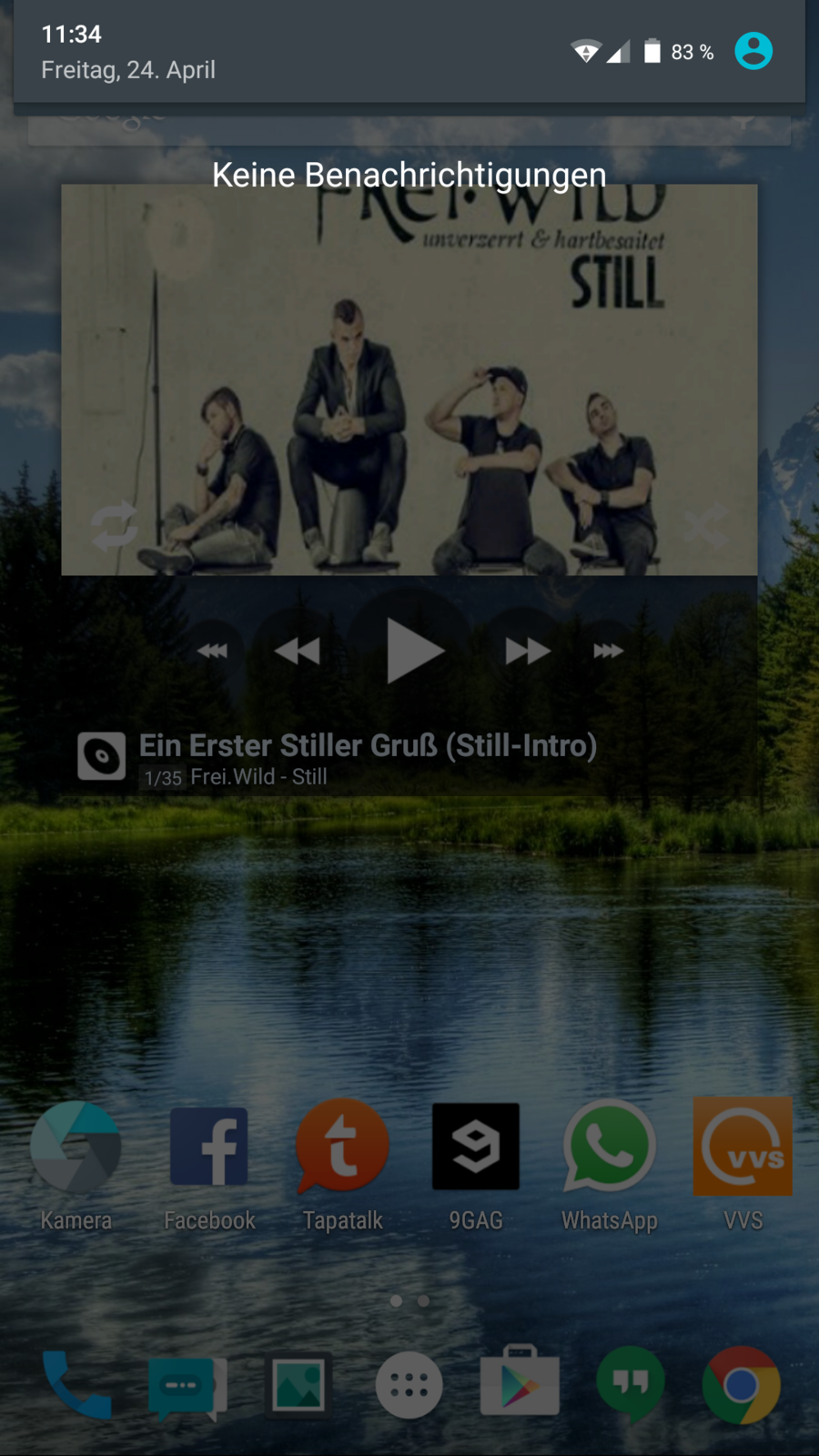Fast forward the current track

tap(528, 651)
